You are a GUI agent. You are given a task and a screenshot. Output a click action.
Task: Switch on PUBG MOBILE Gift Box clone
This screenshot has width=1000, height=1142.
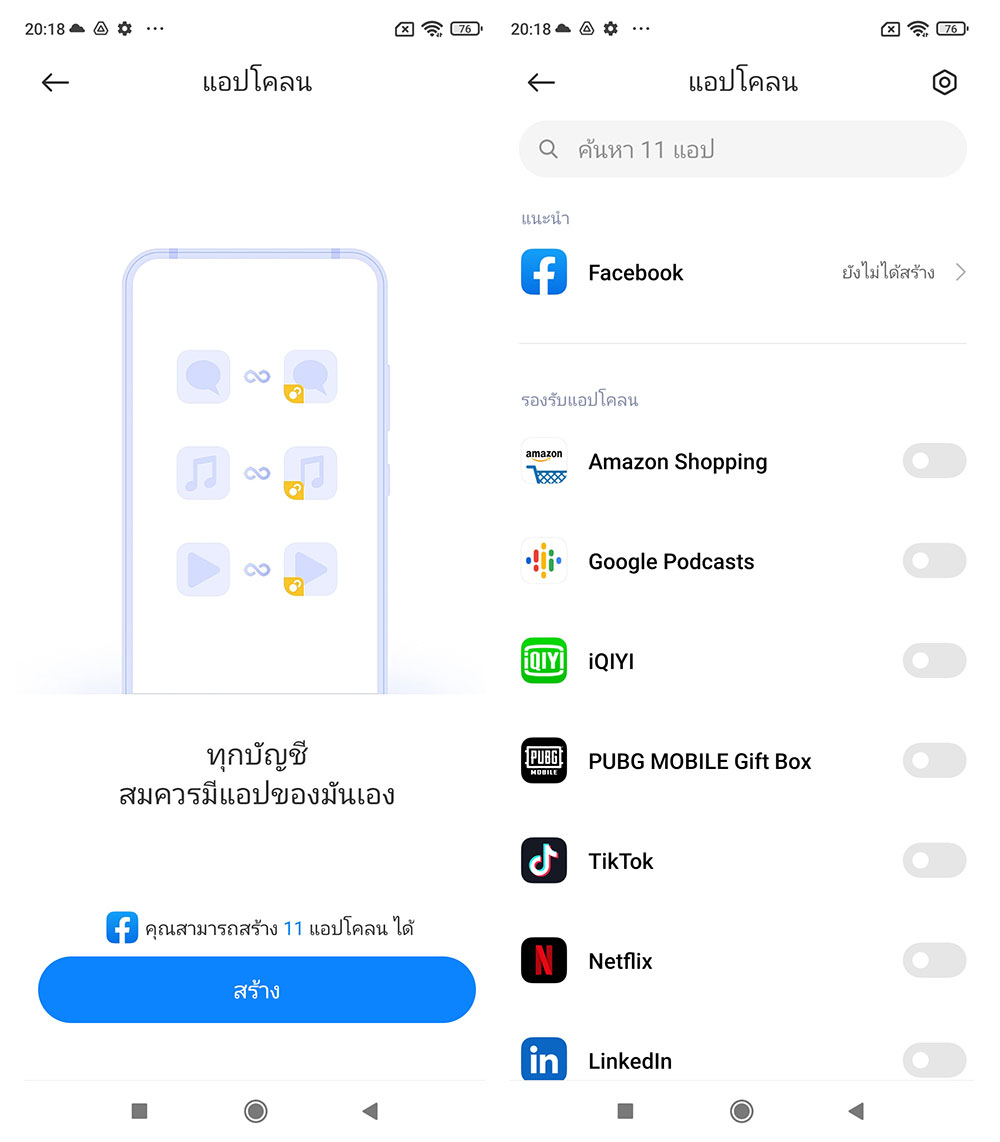tap(934, 761)
